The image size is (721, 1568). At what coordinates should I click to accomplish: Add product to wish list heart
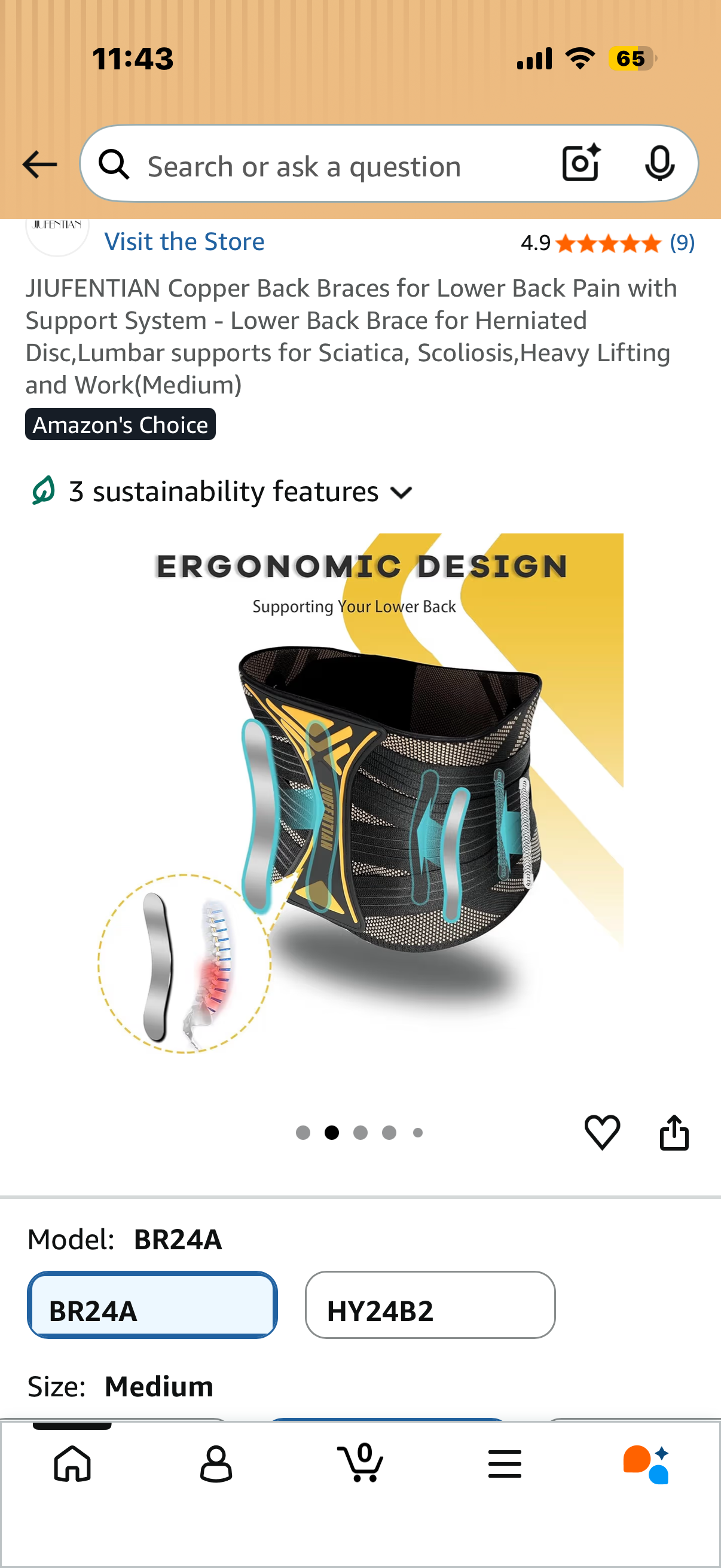[x=602, y=1131]
